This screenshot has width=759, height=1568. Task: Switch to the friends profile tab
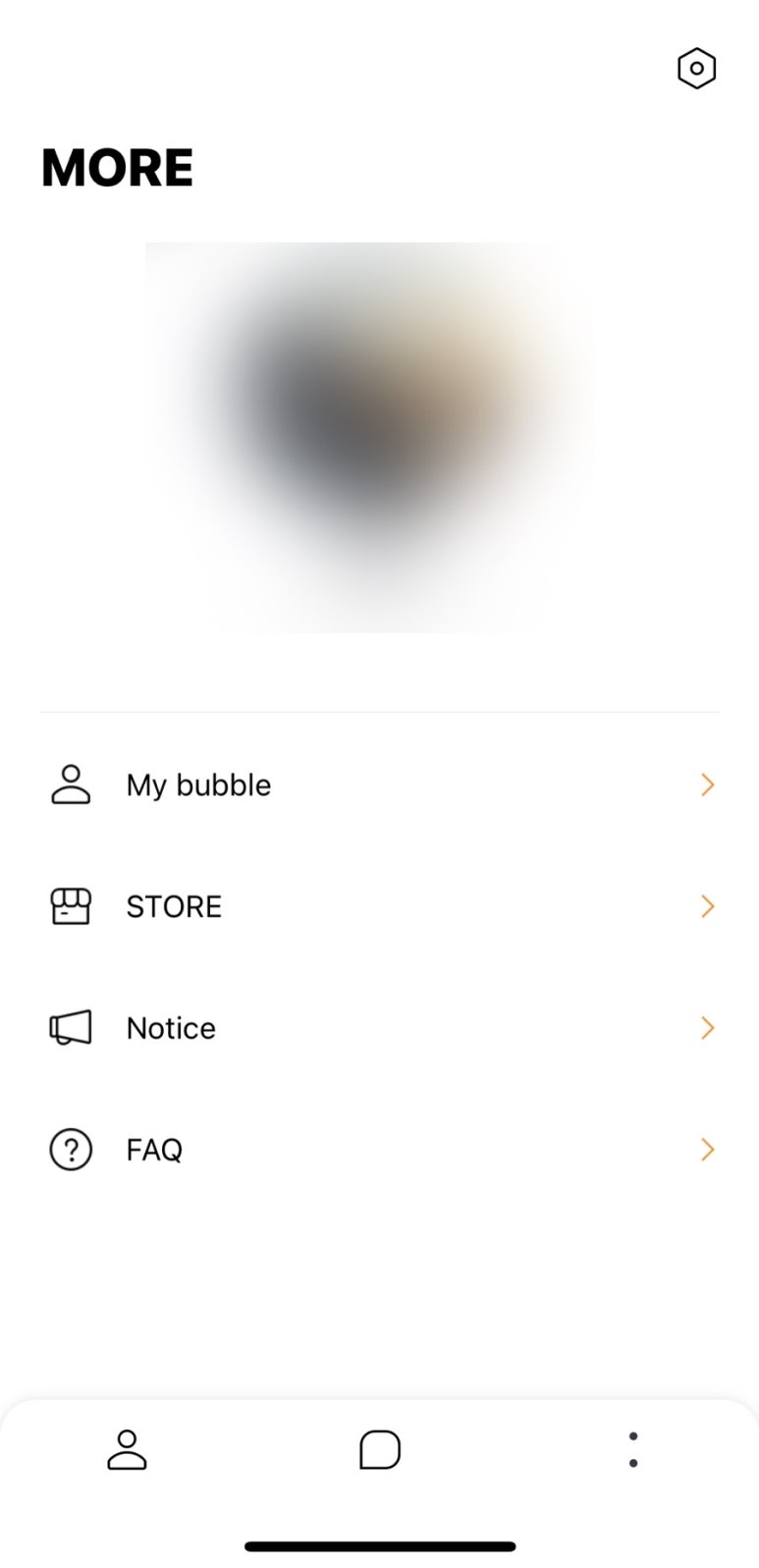127,1449
